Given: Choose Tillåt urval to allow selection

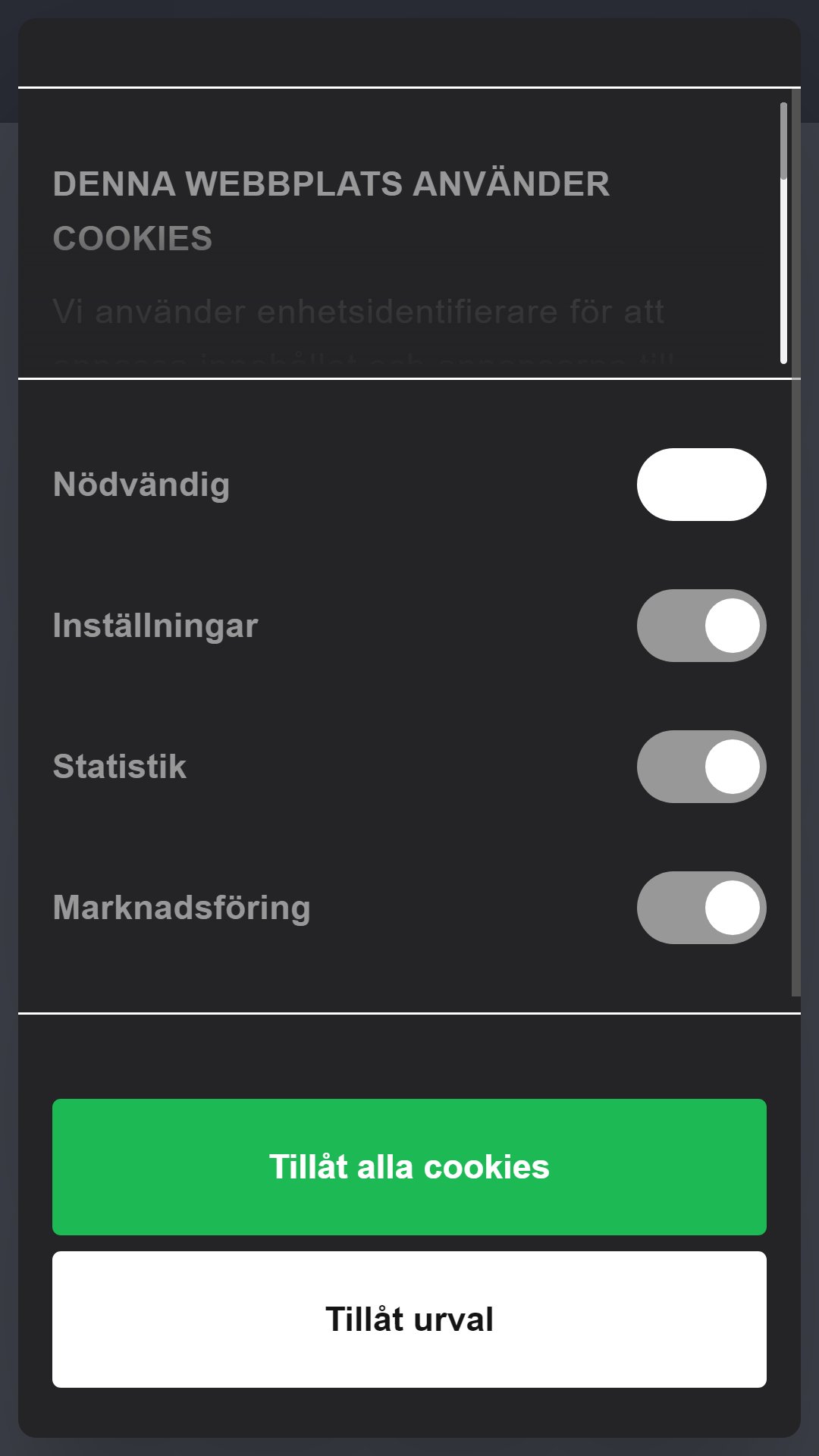Looking at the screenshot, I should point(409,1319).
